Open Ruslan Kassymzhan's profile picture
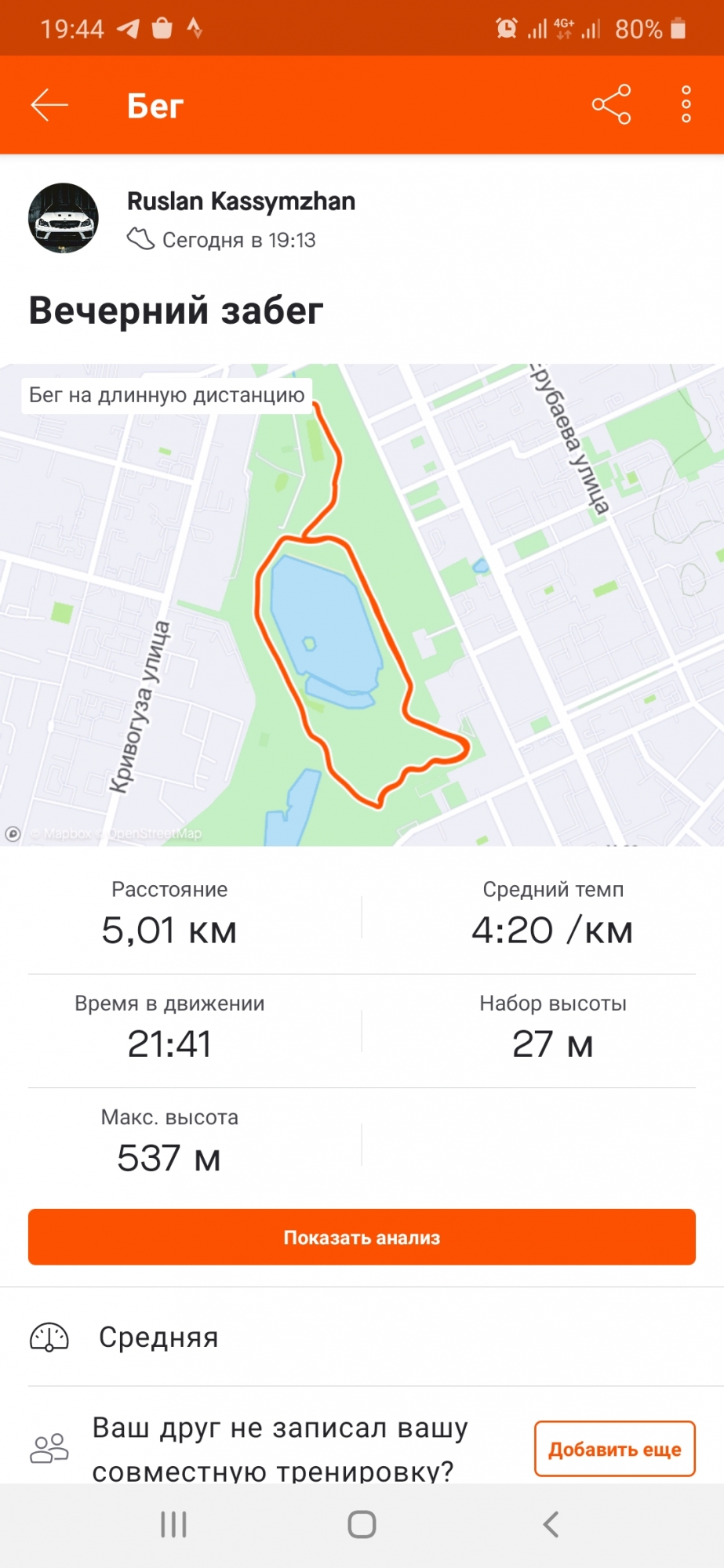Screen dimensions: 724x1568 pos(64,219)
